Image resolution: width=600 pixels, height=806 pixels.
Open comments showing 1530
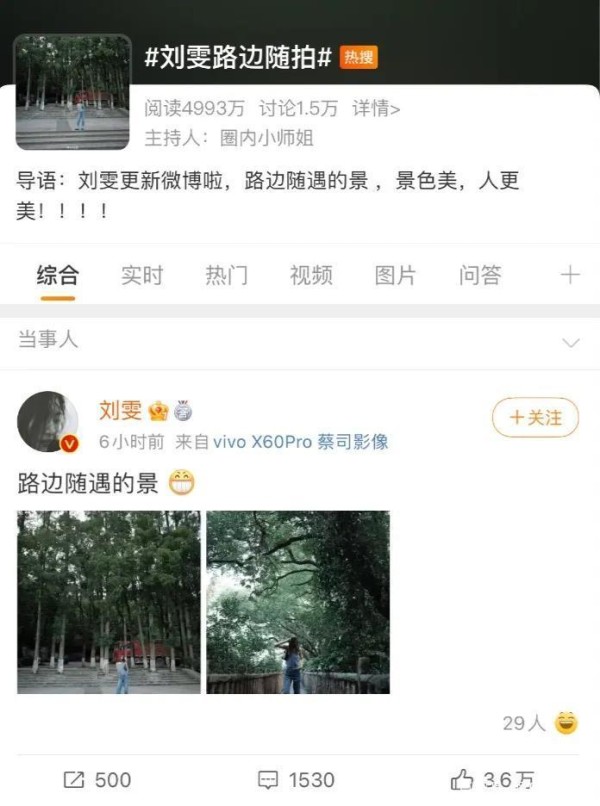click(297, 780)
